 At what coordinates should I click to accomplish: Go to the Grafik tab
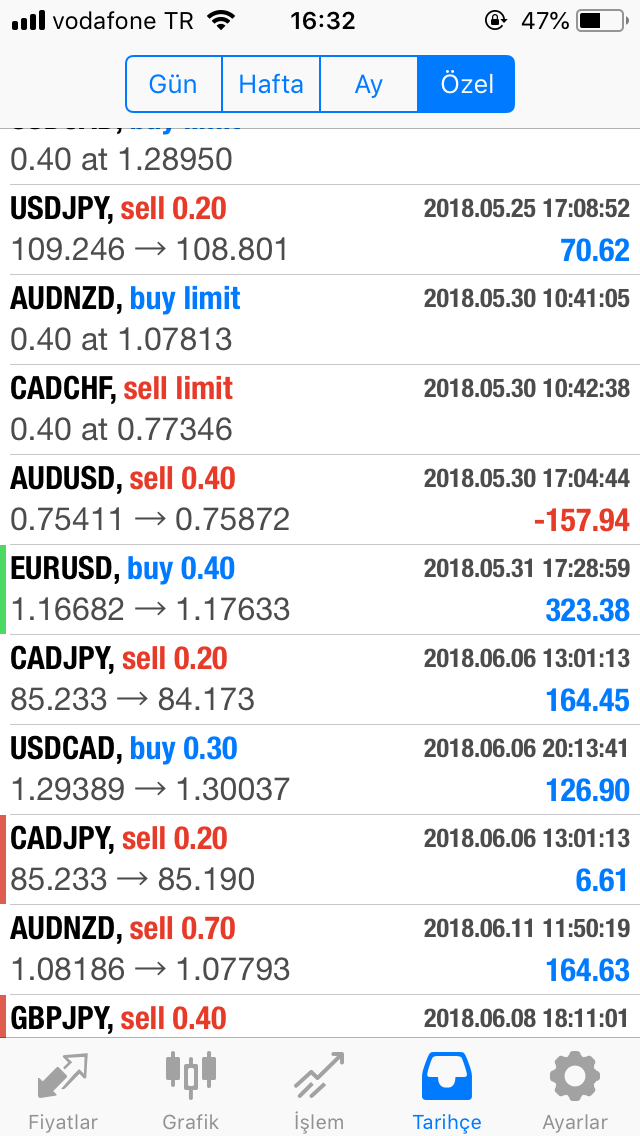[190, 1088]
